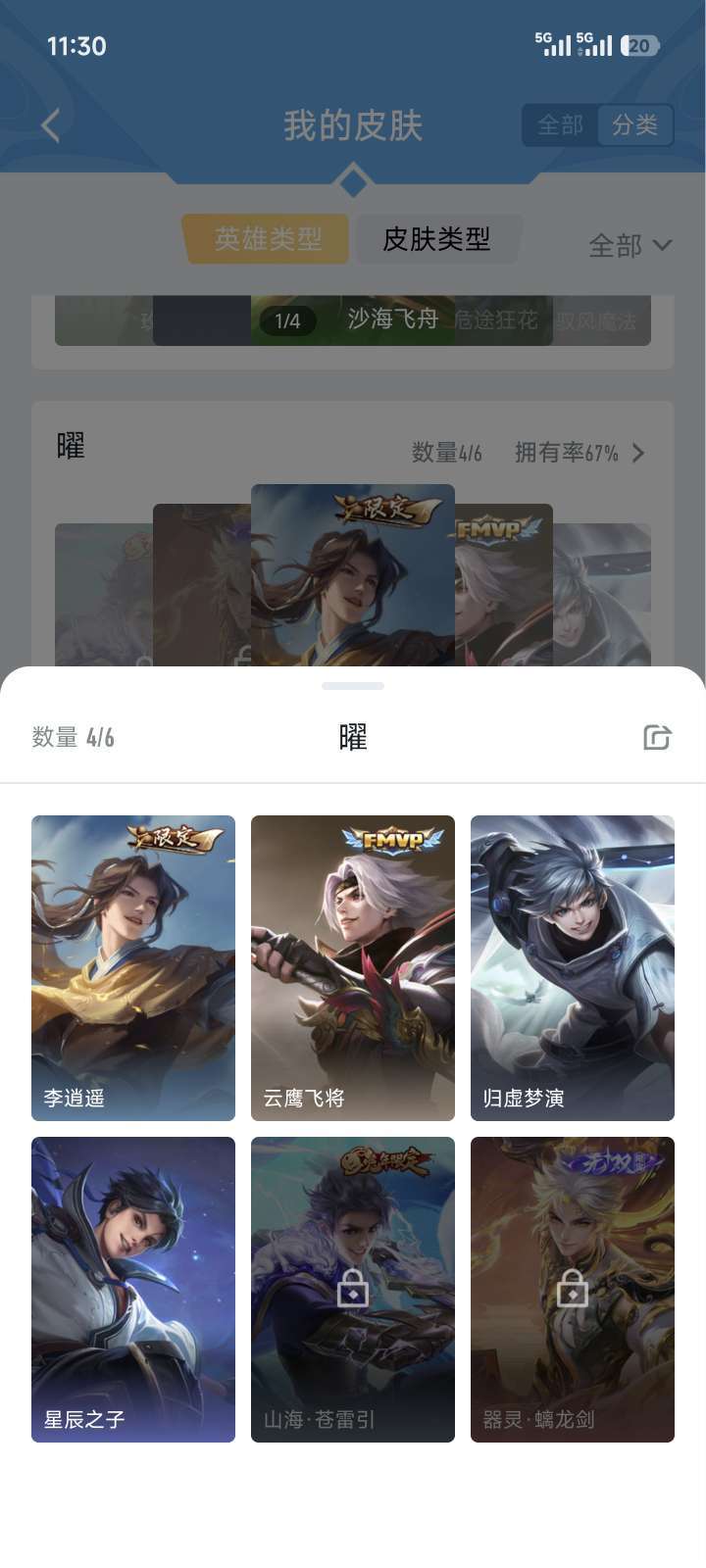Switch to the 全部 view toggle
The image size is (706, 1568).
pyautogui.click(x=560, y=125)
